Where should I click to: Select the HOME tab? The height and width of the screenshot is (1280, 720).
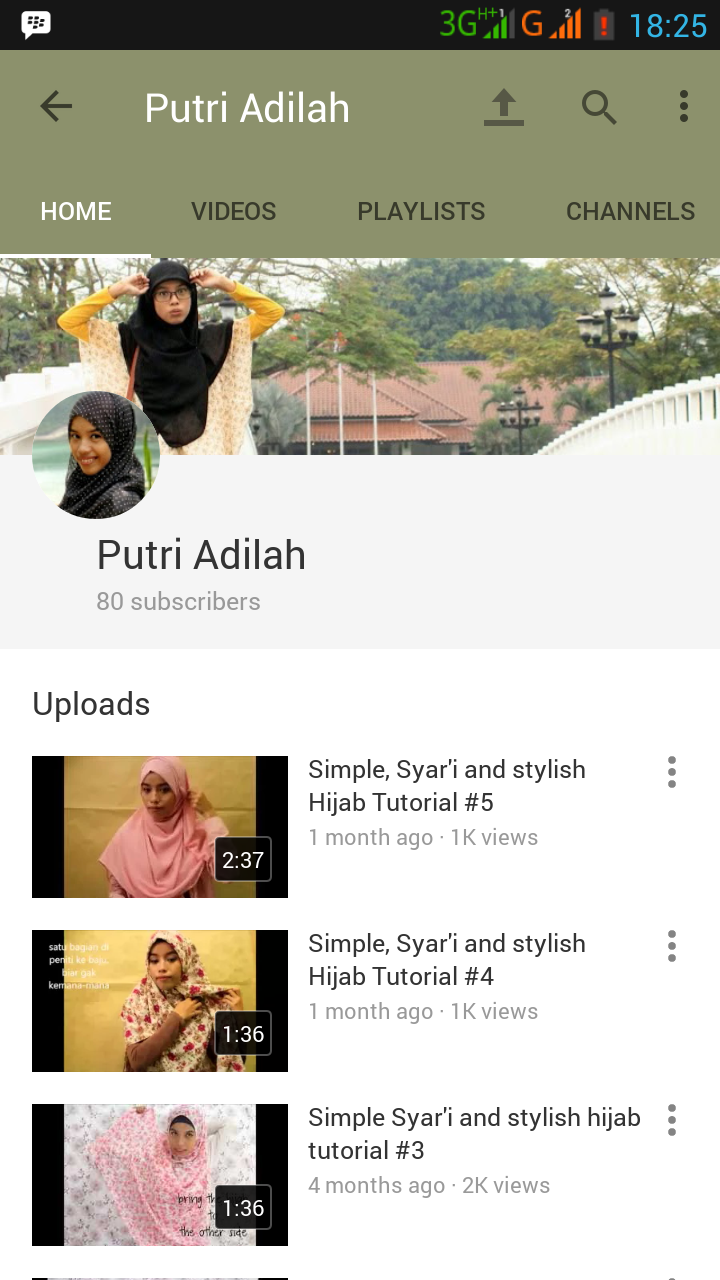point(76,212)
